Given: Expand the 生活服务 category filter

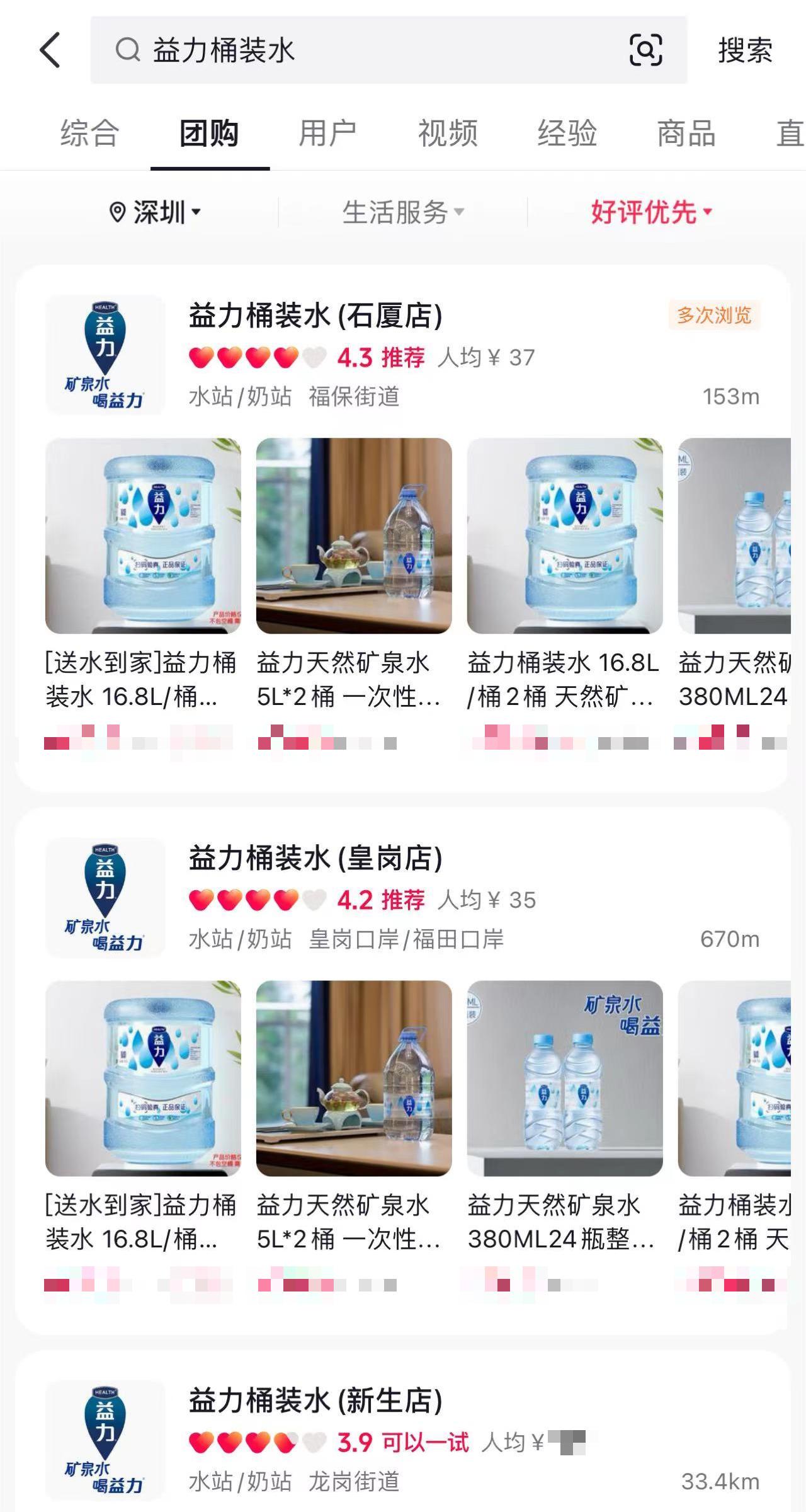Looking at the screenshot, I should [403, 212].
